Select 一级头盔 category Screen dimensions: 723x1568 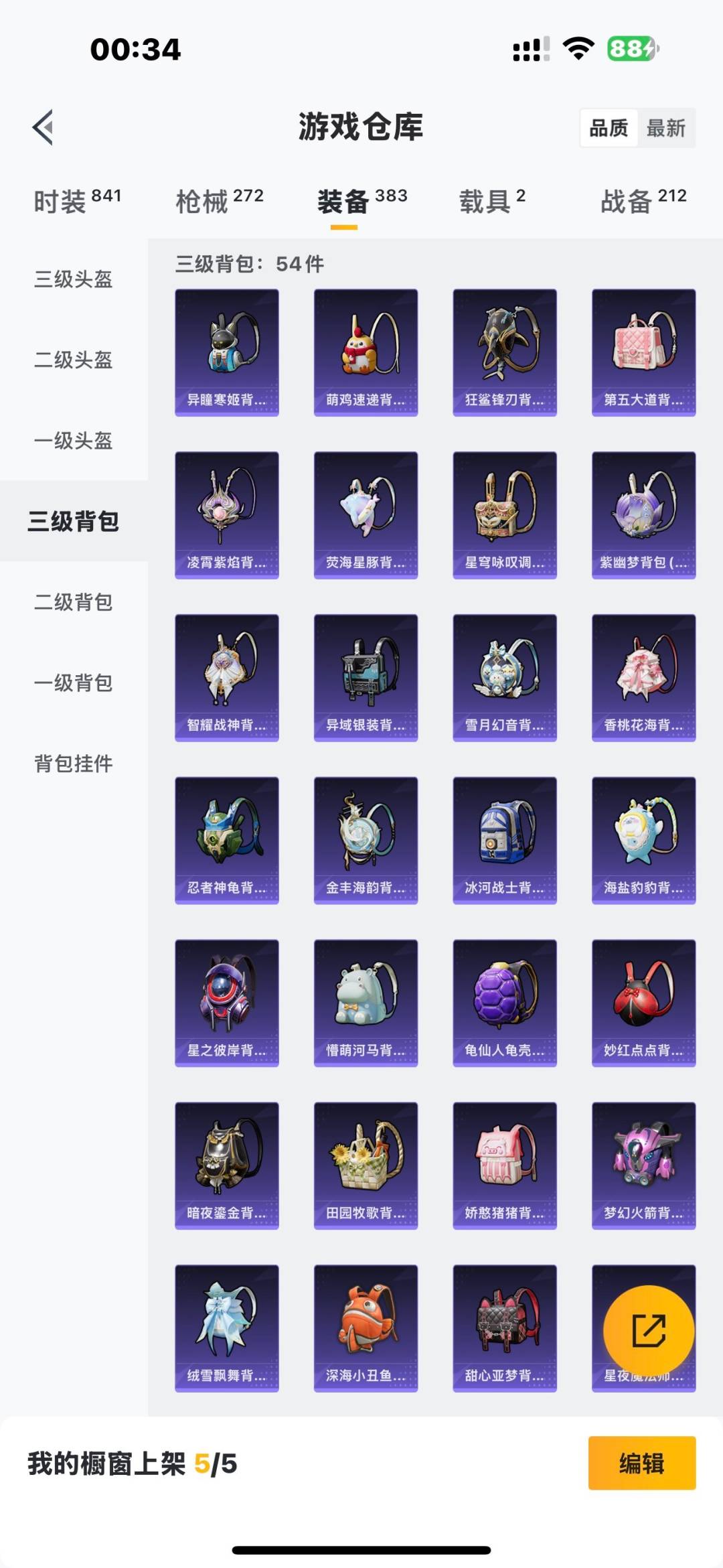74,441
